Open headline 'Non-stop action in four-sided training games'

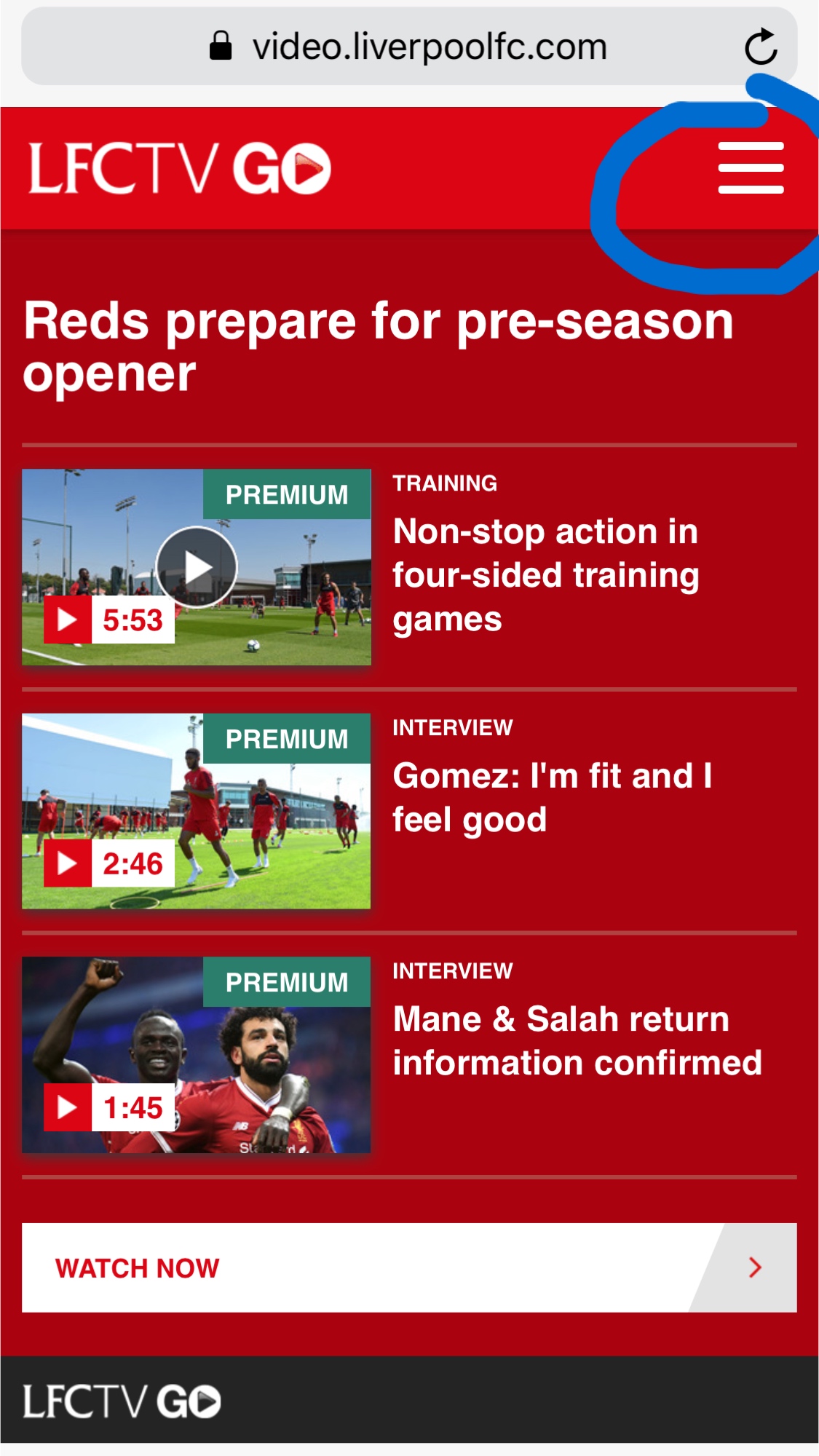[x=546, y=575]
